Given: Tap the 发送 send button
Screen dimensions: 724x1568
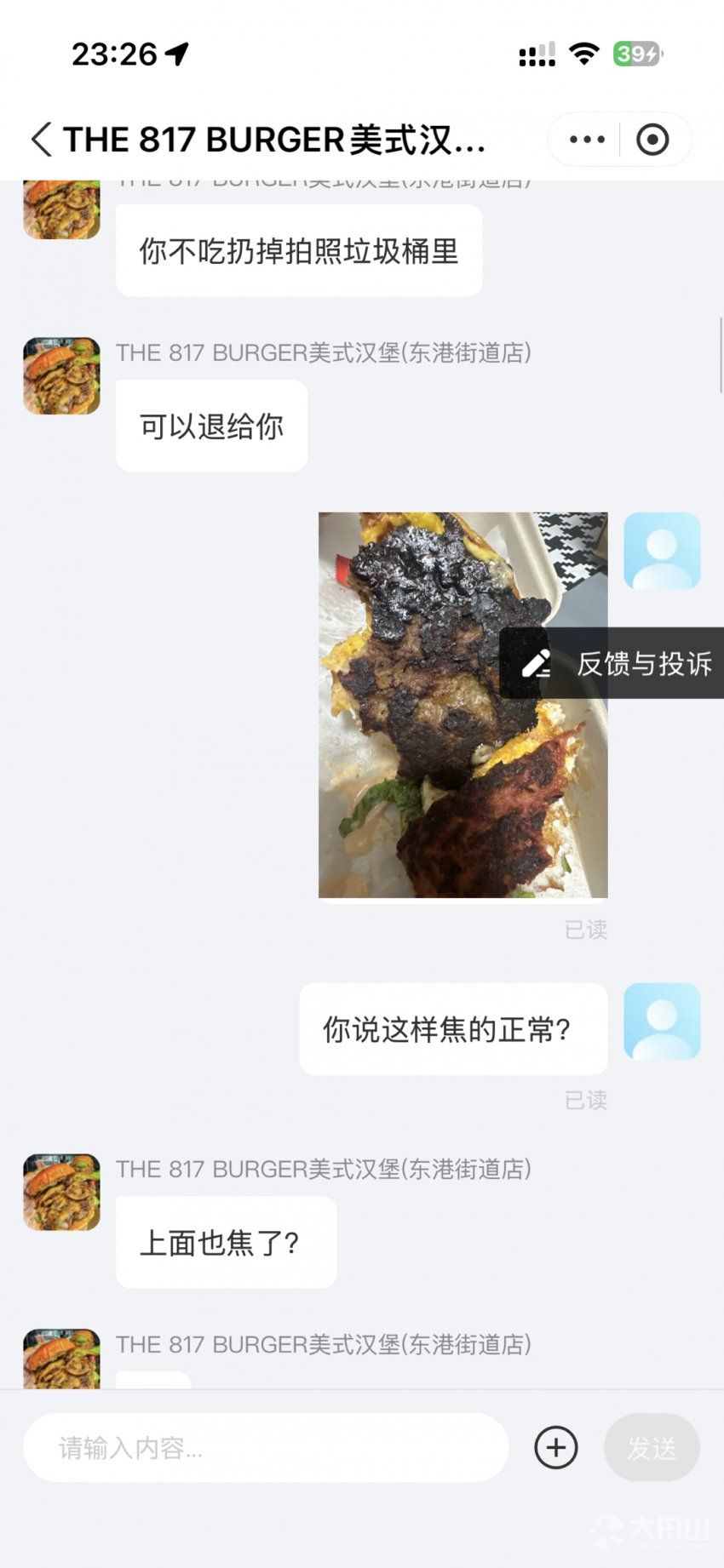Looking at the screenshot, I should (x=652, y=1447).
